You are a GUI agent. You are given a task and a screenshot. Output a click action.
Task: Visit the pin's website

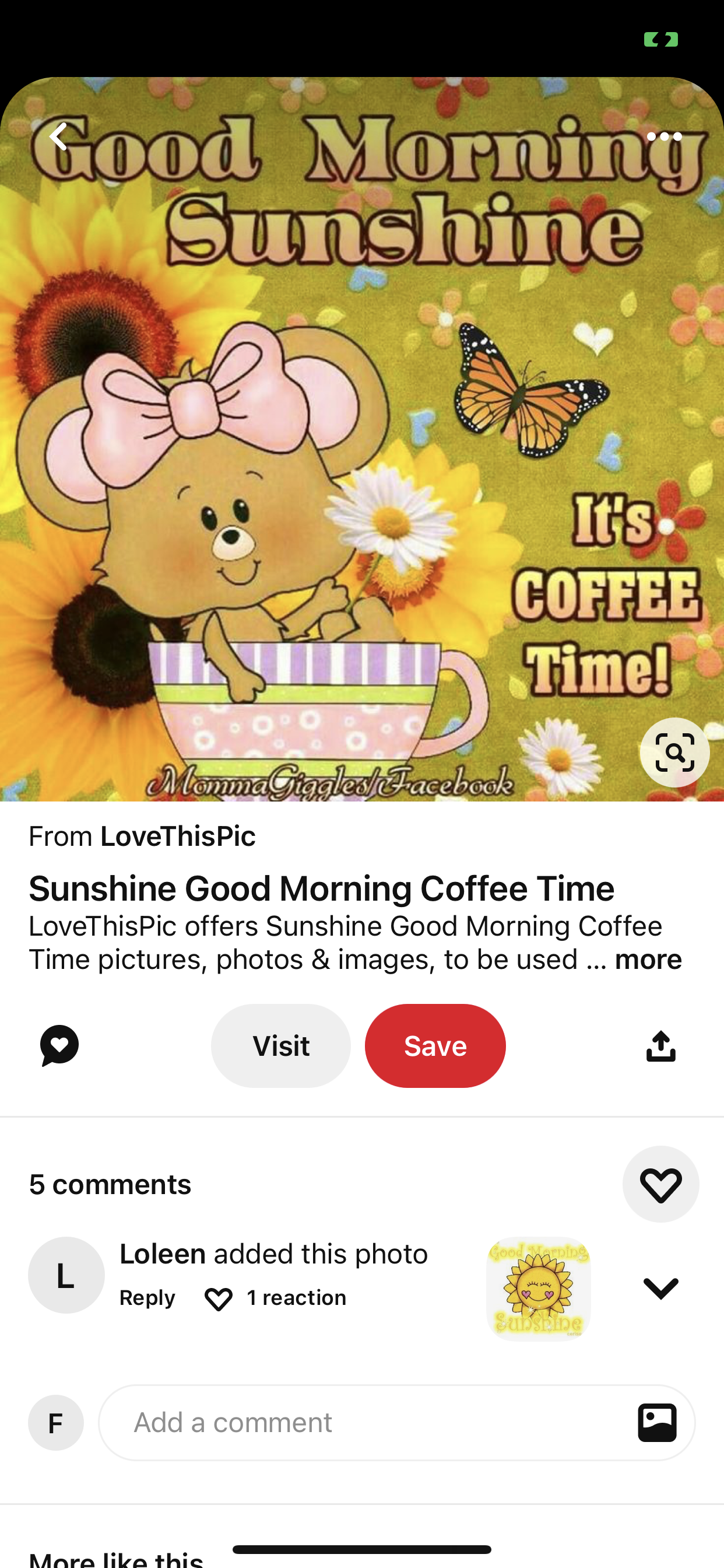point(280,1045)
